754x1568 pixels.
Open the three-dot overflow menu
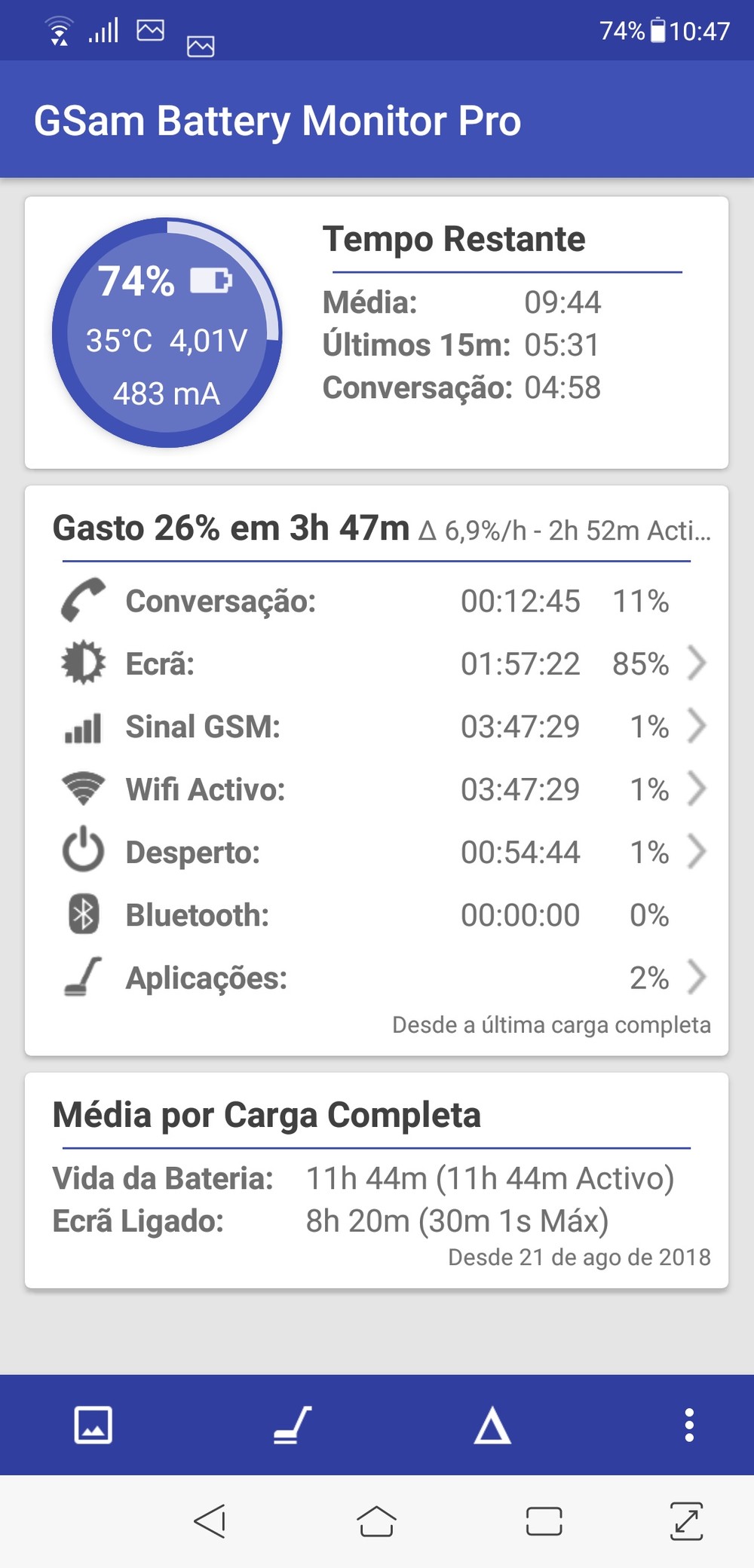(689, 1425)
